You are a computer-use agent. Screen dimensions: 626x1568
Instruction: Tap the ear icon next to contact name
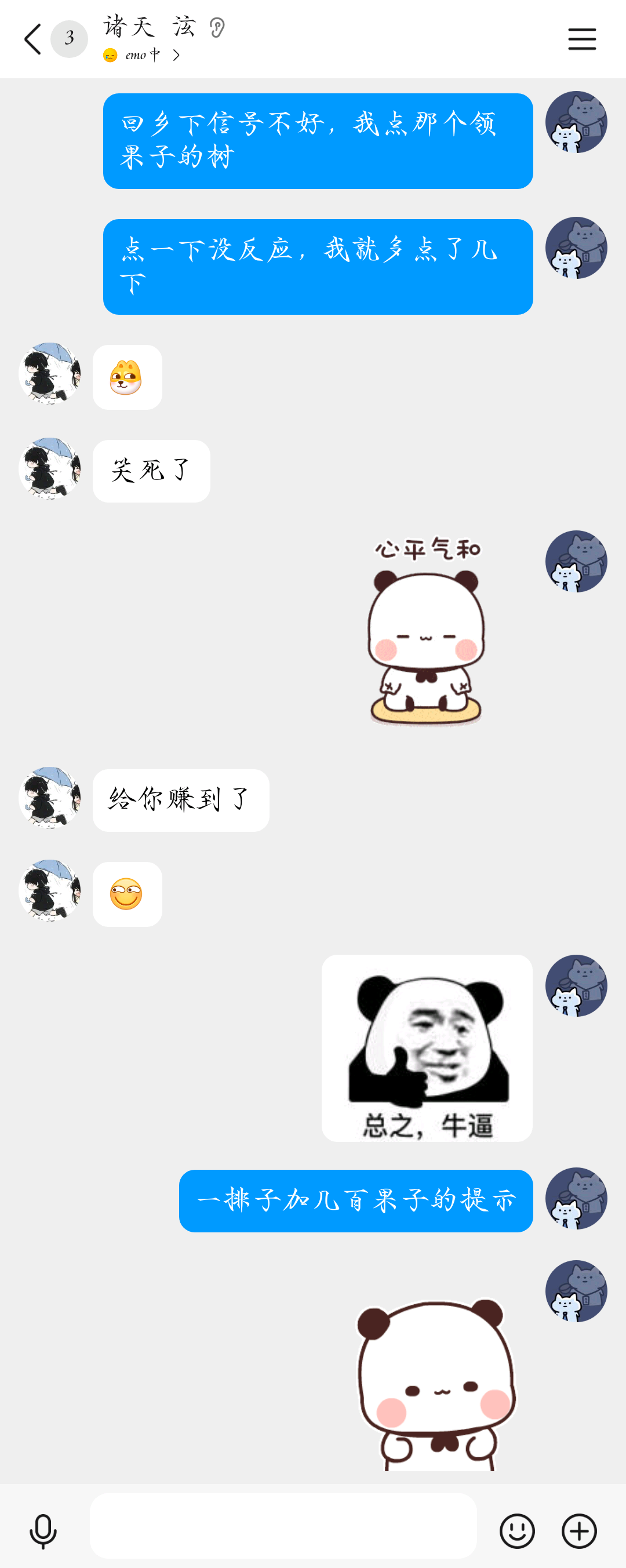217,27
